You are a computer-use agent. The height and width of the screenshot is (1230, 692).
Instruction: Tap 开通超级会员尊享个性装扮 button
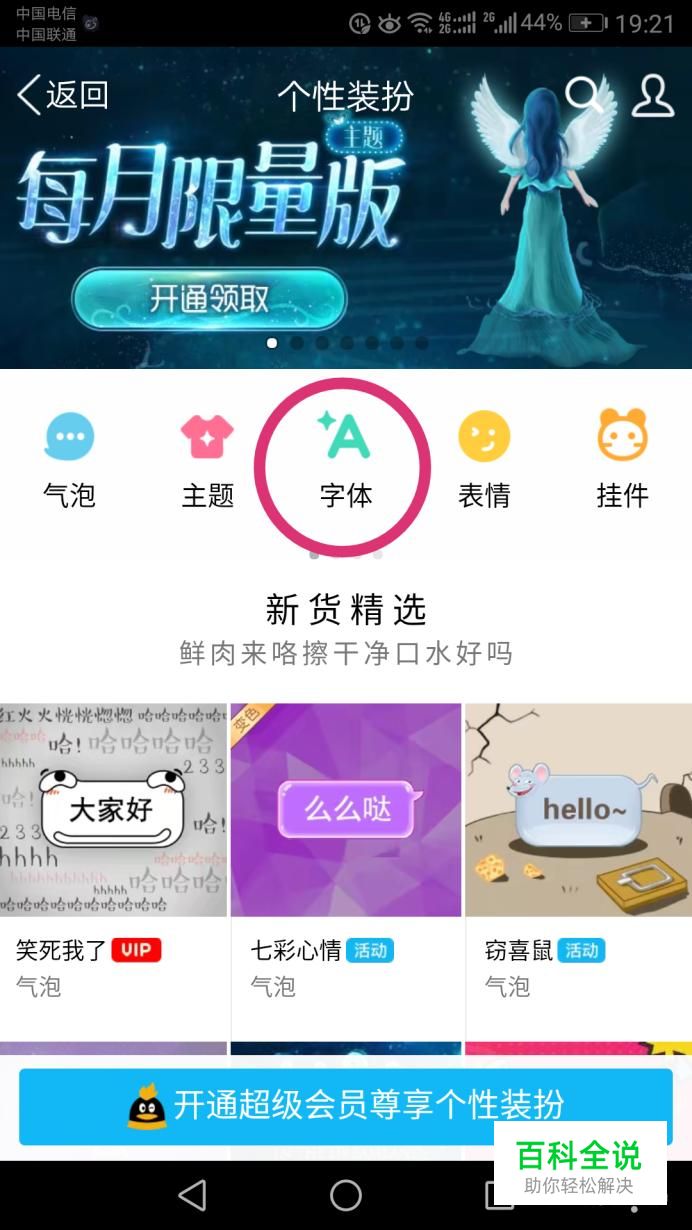click(345, 1106)
